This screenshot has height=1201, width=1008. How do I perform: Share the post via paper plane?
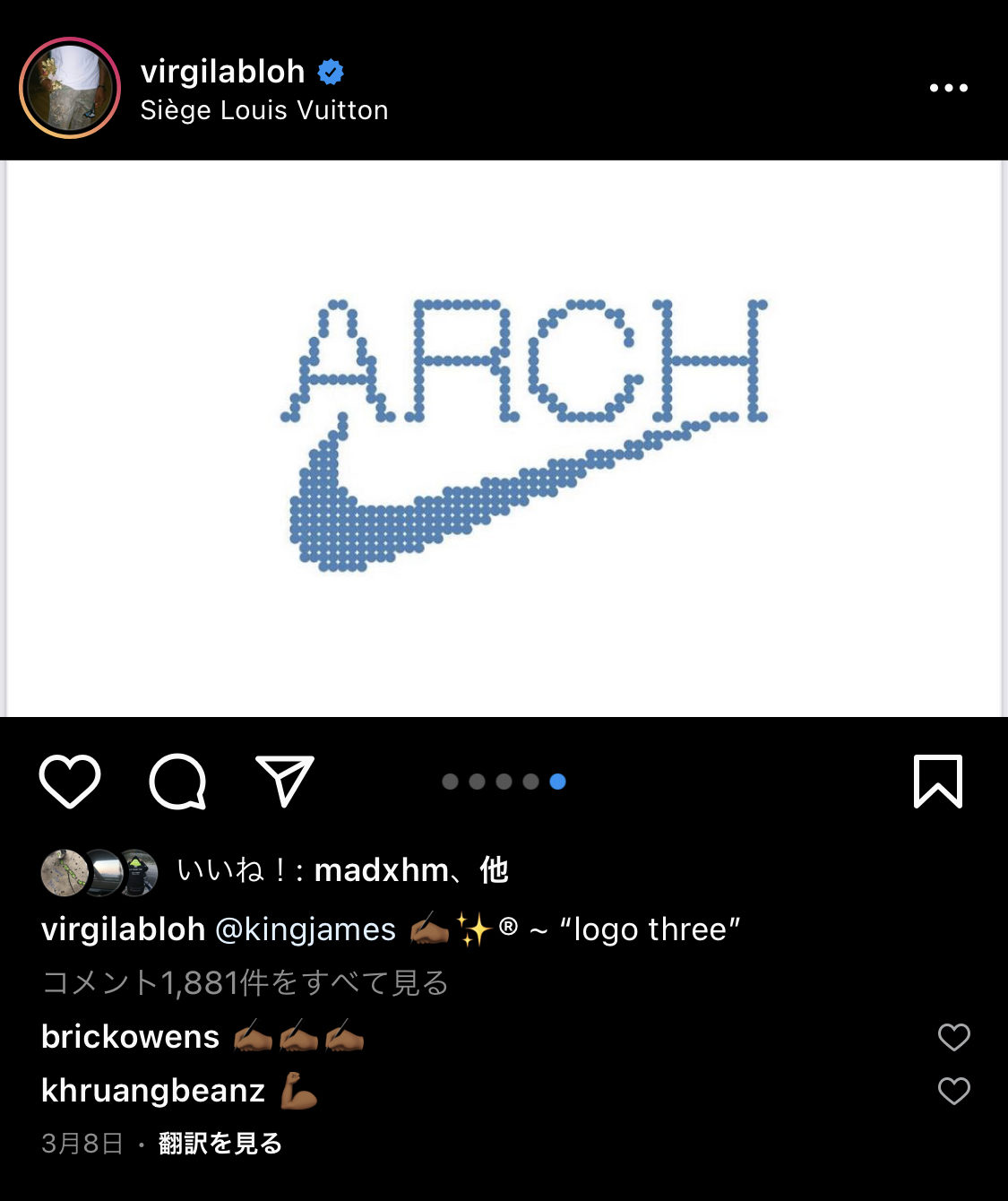tap(285, 781)
